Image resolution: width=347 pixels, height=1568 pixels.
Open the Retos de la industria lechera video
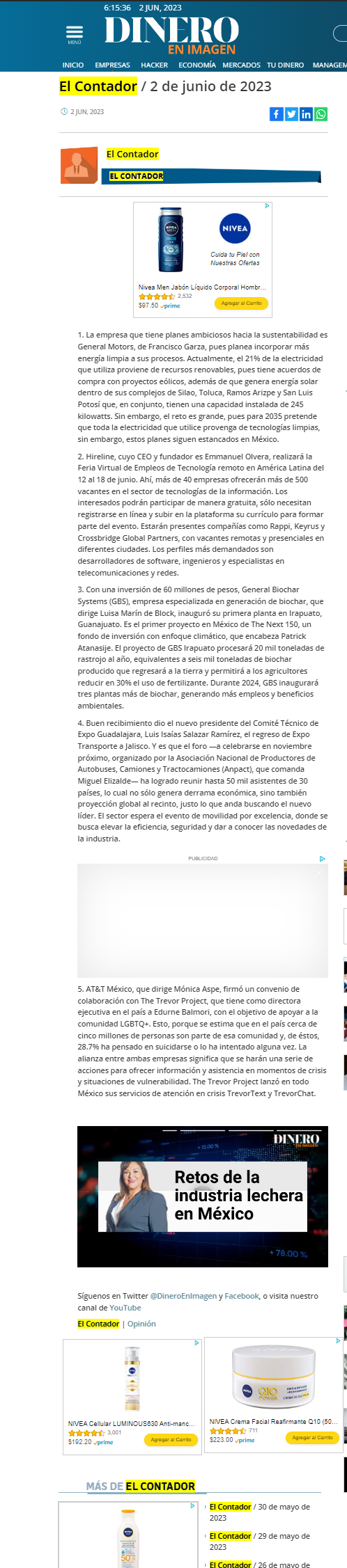pos(203,1196)
